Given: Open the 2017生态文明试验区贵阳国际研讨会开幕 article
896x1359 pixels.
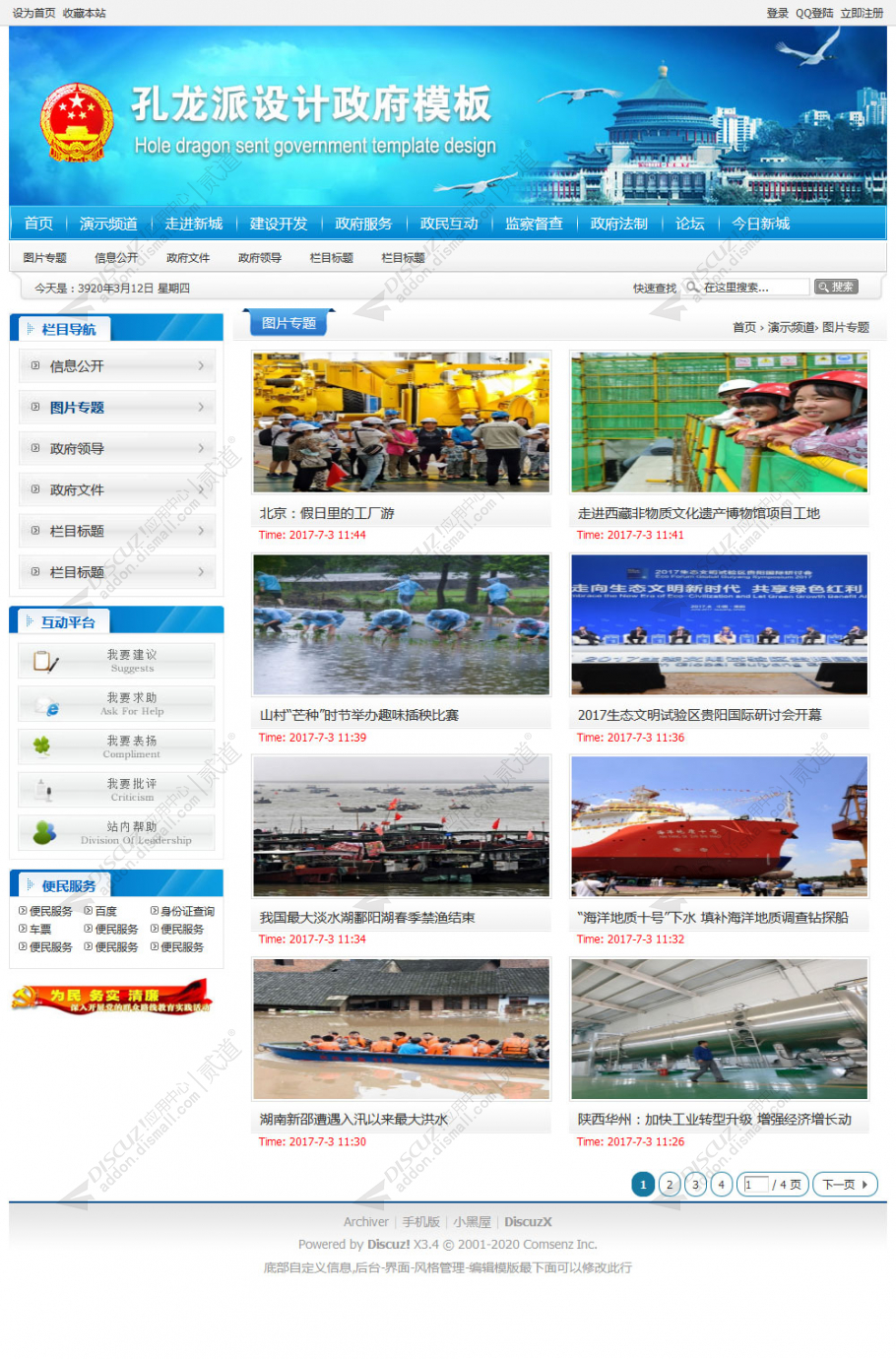Looking at the screenshot, I should [x=699, y=715].
